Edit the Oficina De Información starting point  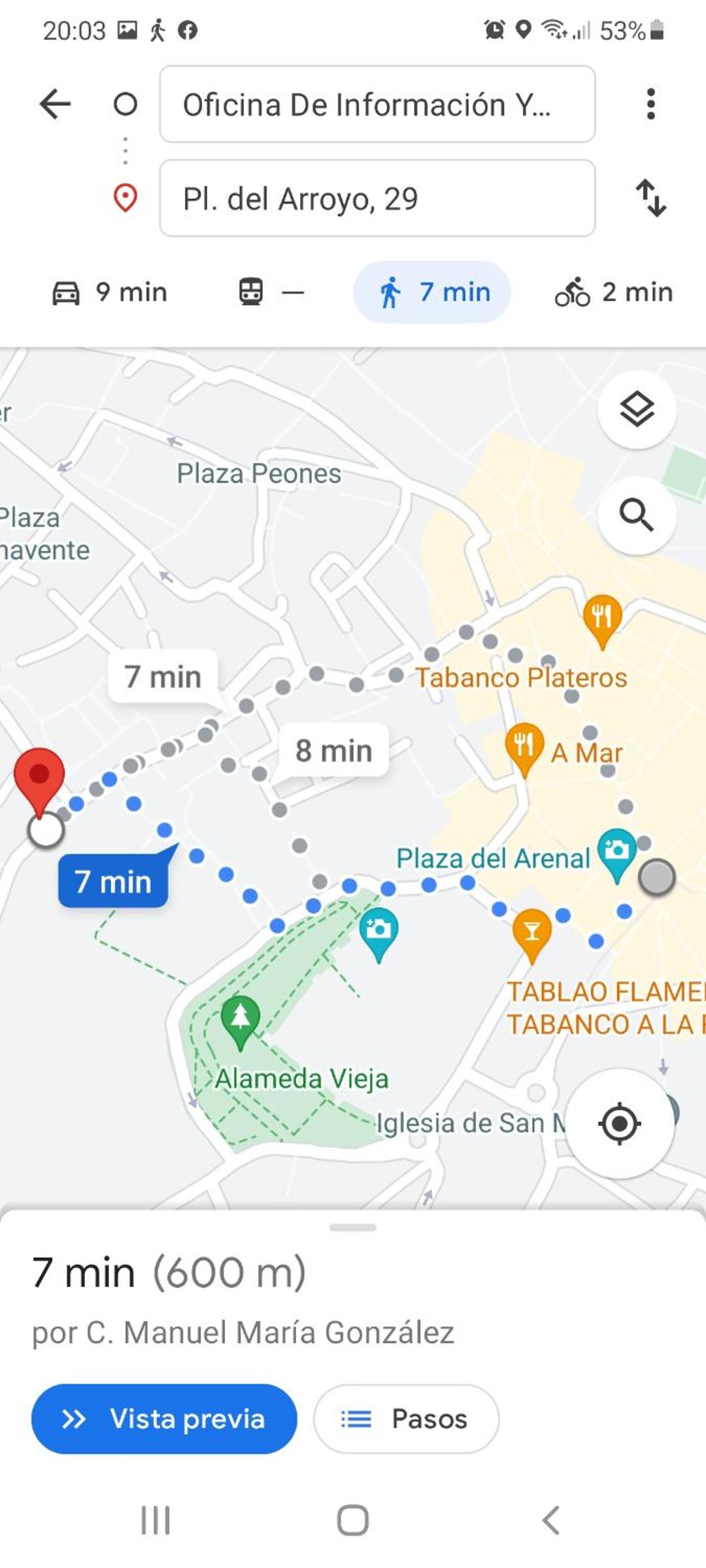[x=377, y=104]
